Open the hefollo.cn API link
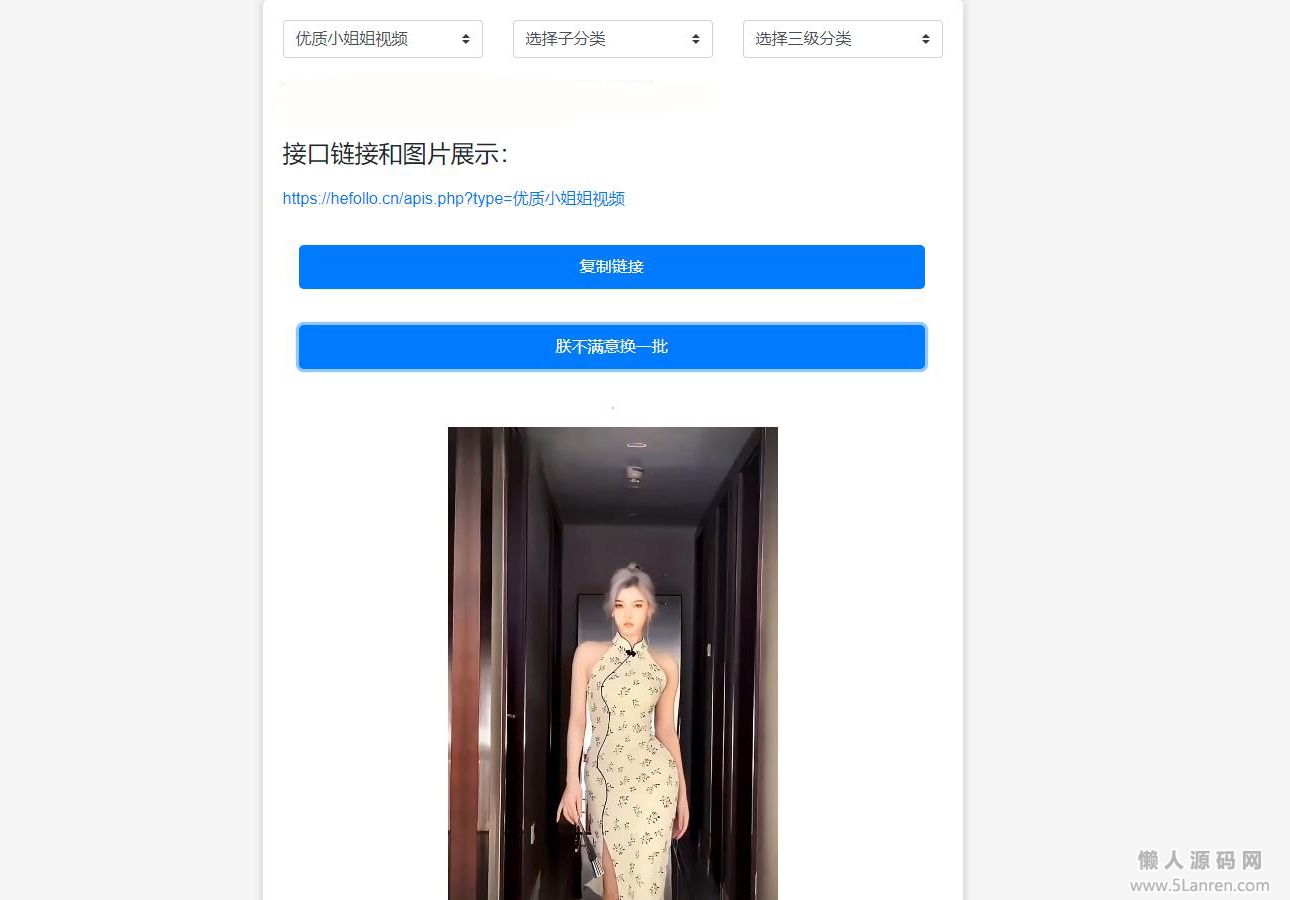The width and height of the screenshot is (1290, 900). coord(453,198)
